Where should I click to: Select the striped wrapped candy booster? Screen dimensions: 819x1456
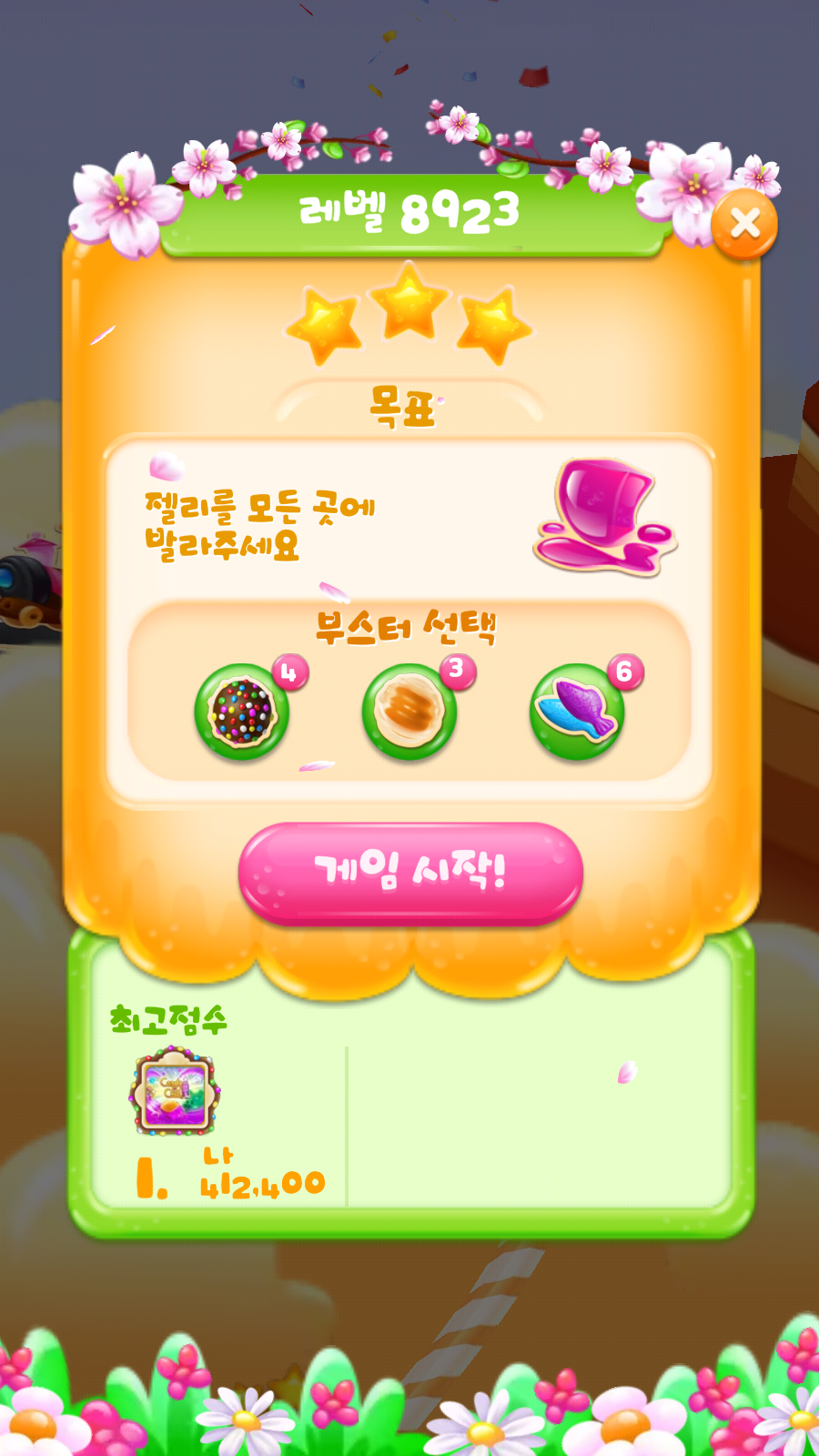409,712
